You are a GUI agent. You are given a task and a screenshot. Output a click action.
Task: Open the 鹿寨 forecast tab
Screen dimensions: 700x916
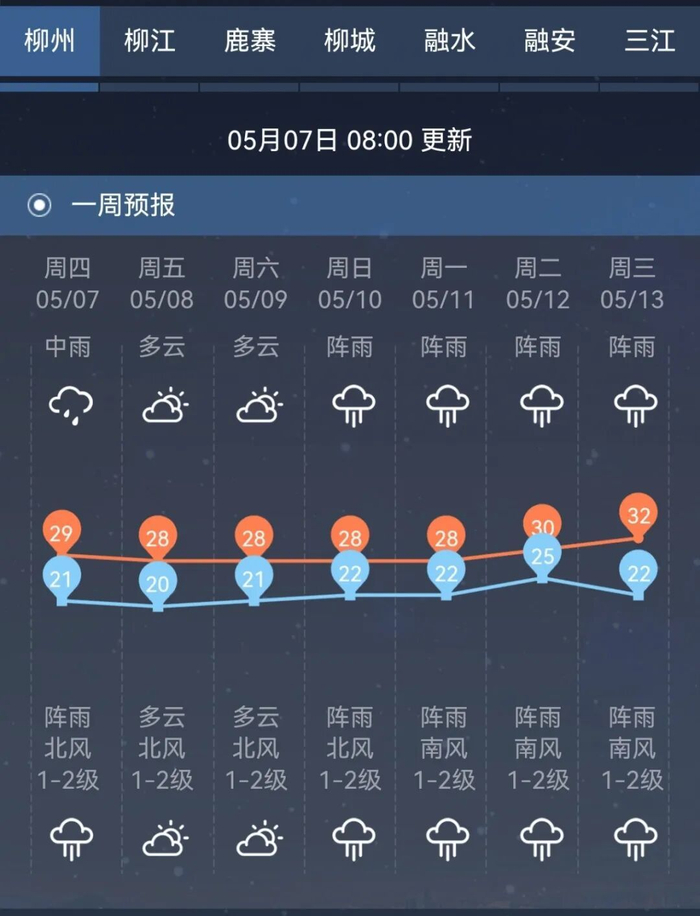[249, 41]
